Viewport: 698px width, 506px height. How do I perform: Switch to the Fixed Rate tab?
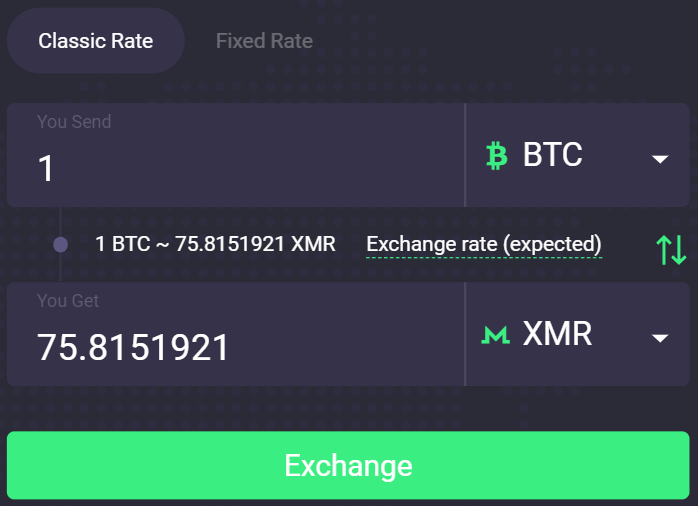(x=264, y=41)
